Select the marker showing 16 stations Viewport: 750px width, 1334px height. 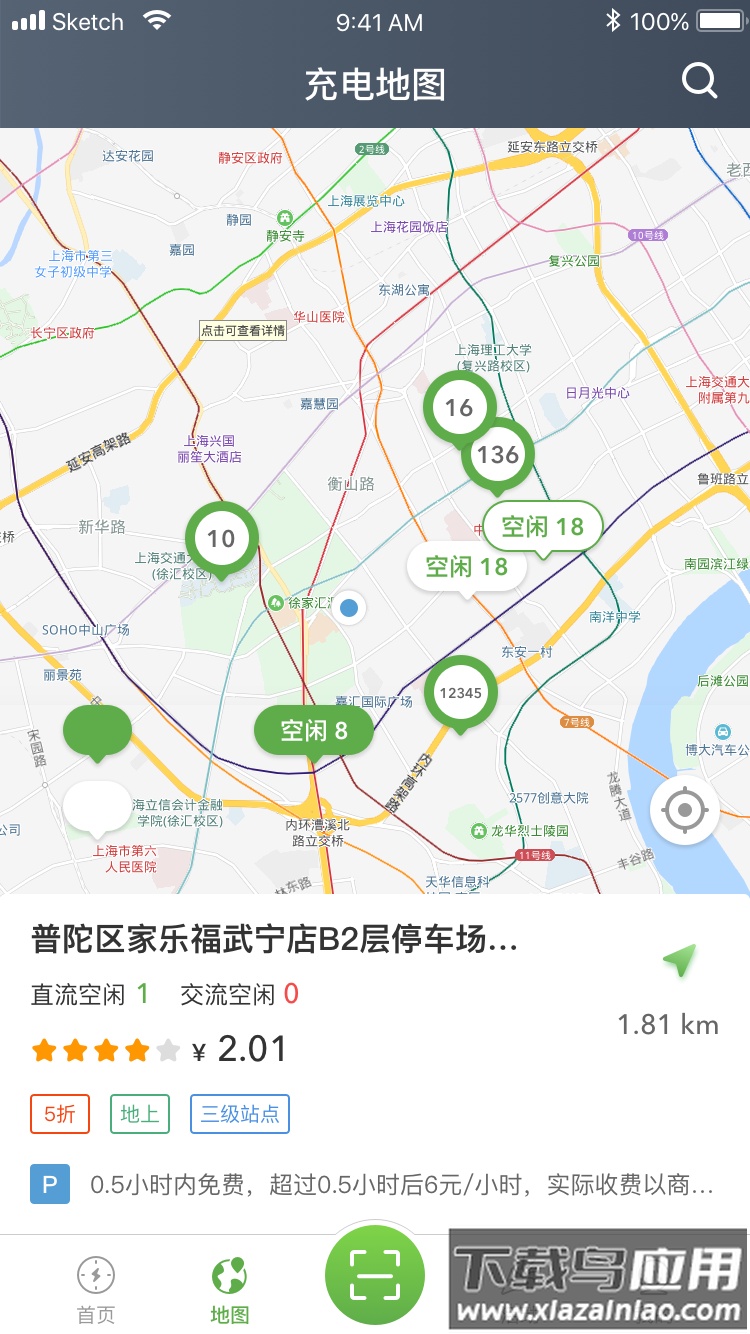click(458, 406)
